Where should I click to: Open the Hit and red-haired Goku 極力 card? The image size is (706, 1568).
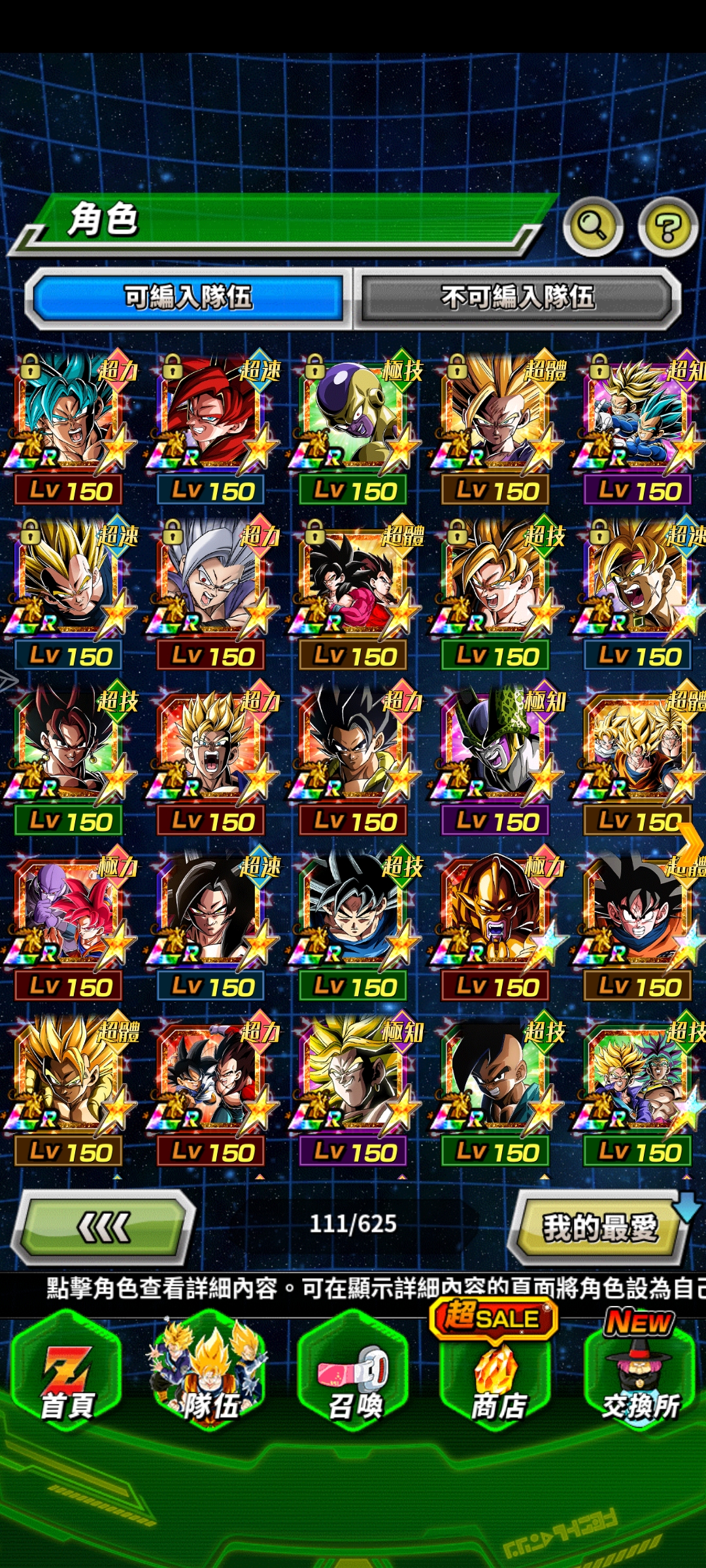point(69,914)
